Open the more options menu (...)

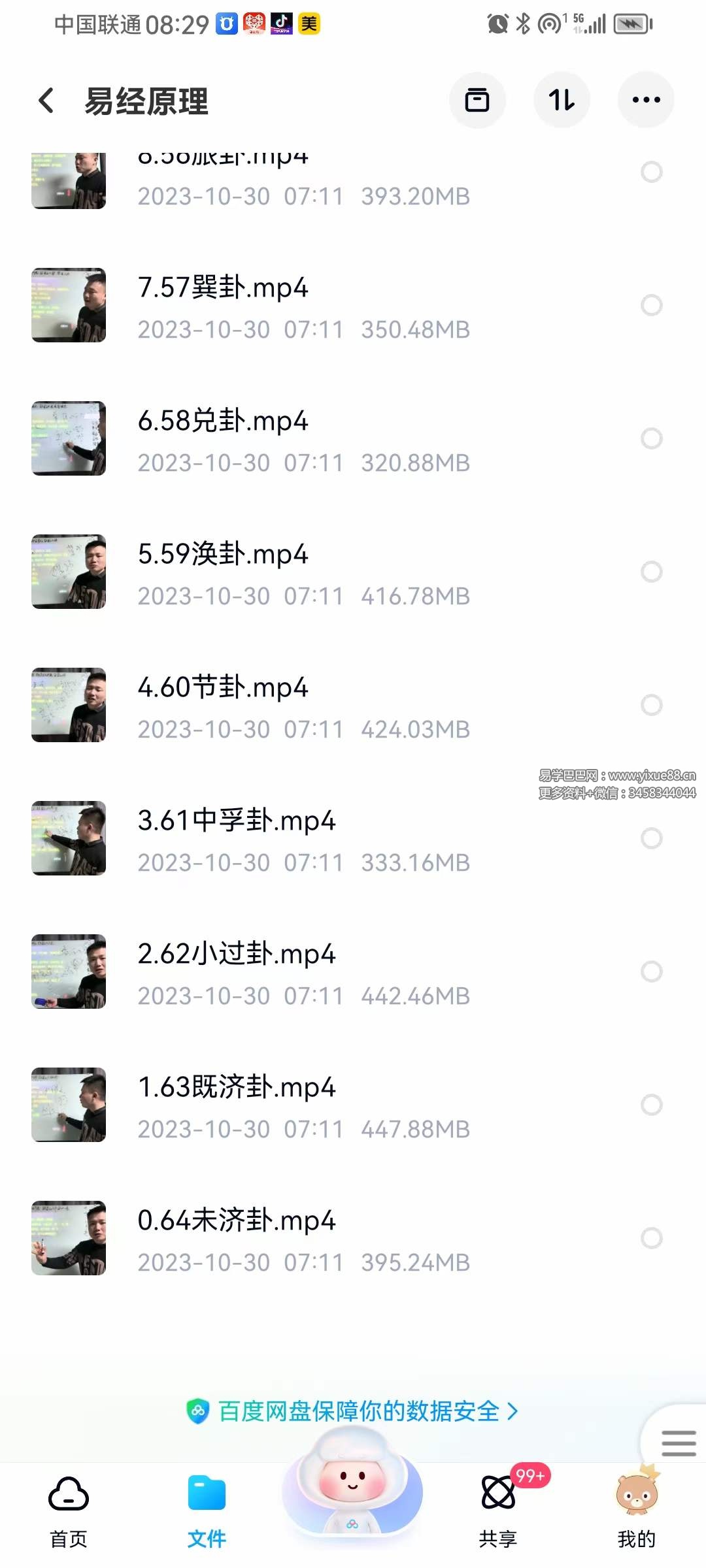[646, 99]
